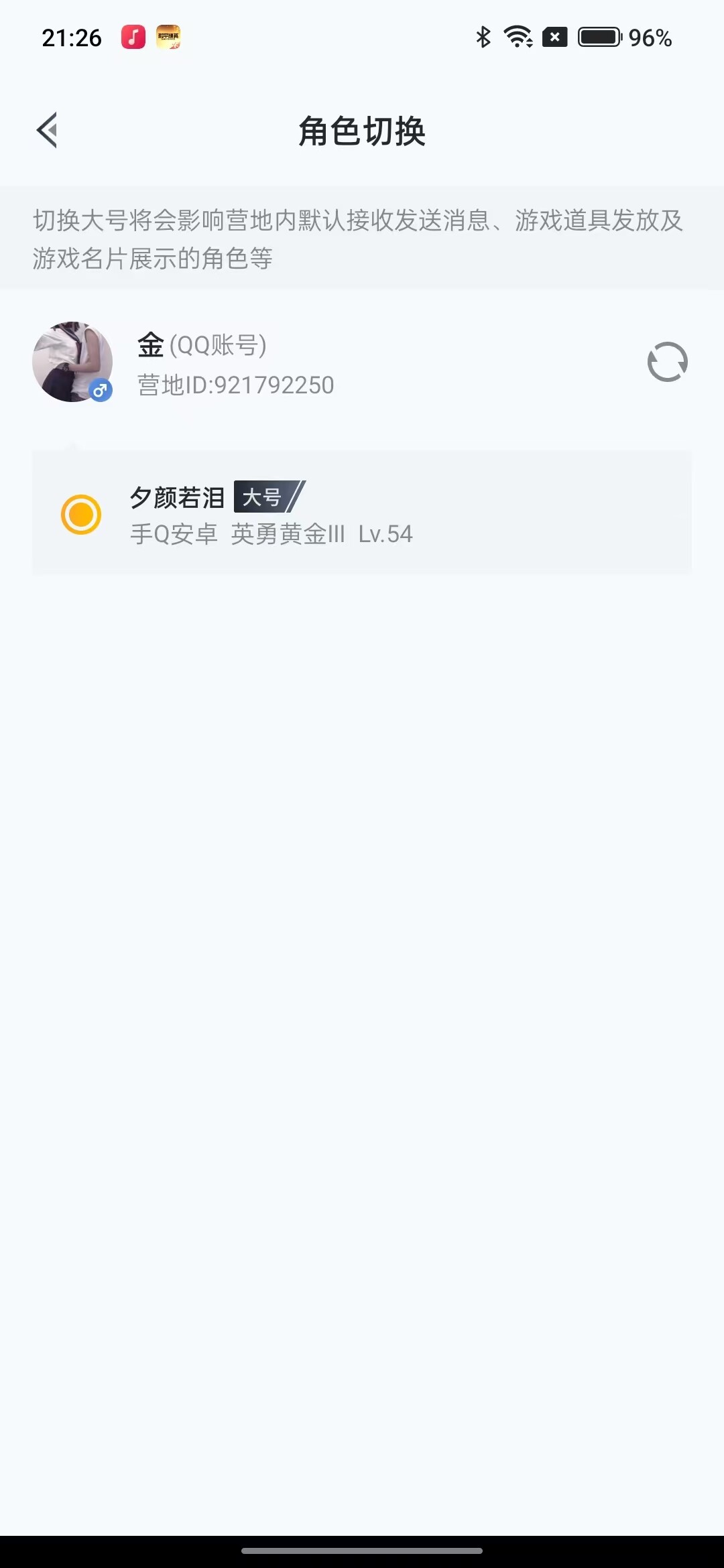
Task: Tap the 营地ID:921792250 text
Action: (x=233, y=385)
